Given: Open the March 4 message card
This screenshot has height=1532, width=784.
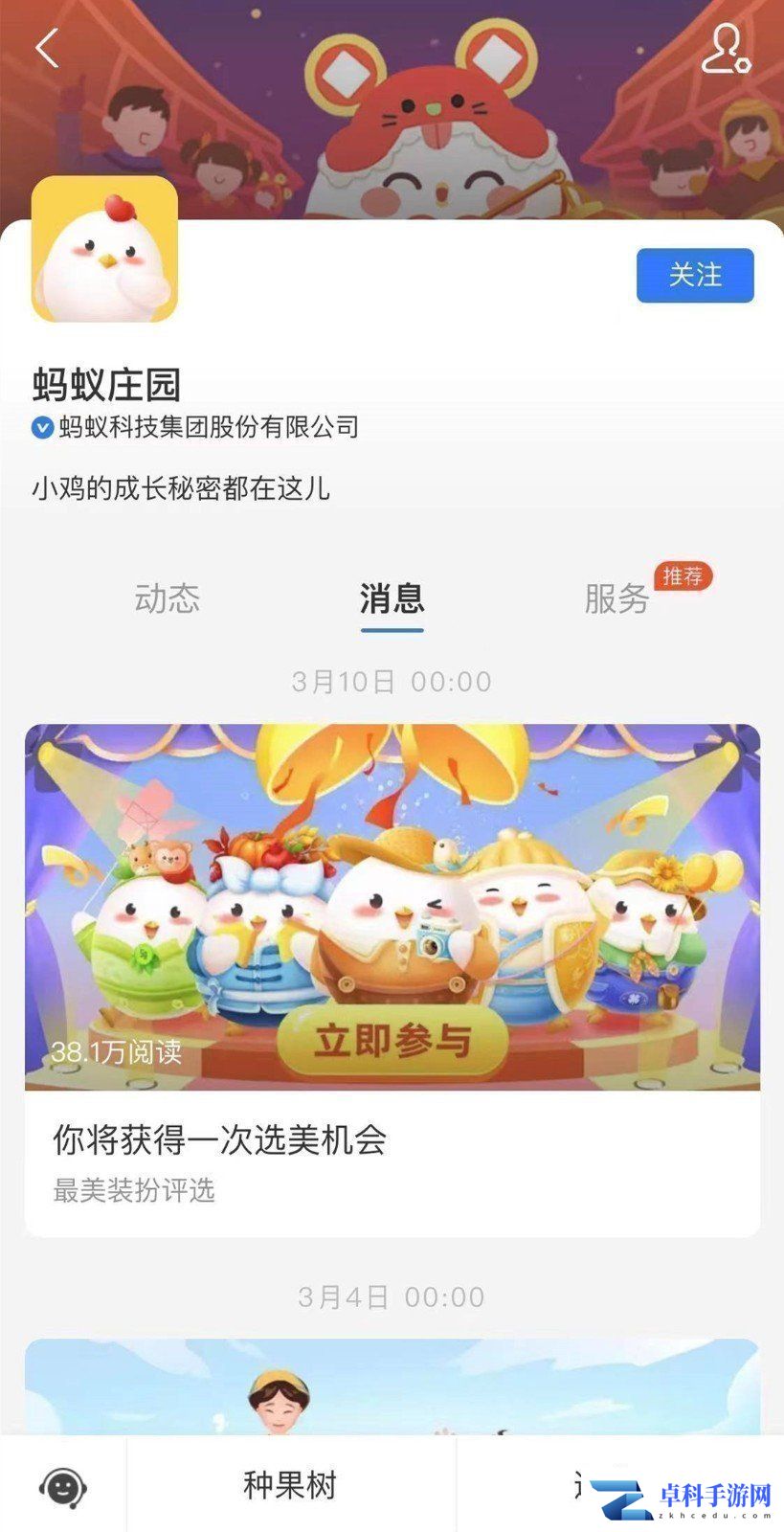Looking at the screenshot, I should (x=392, y=1386).
